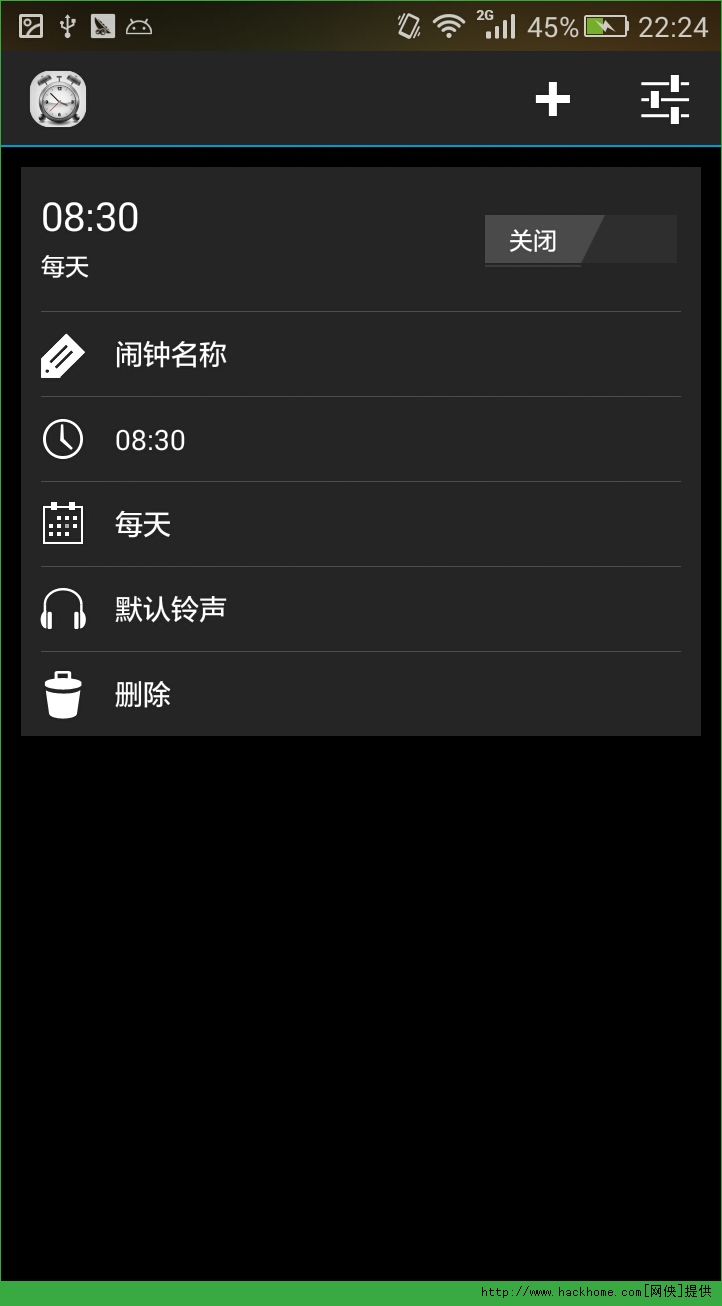The image size is (722, 1306).
Task: Open the 每天 repeat setting in the calendar row
Action: (361, 524)
